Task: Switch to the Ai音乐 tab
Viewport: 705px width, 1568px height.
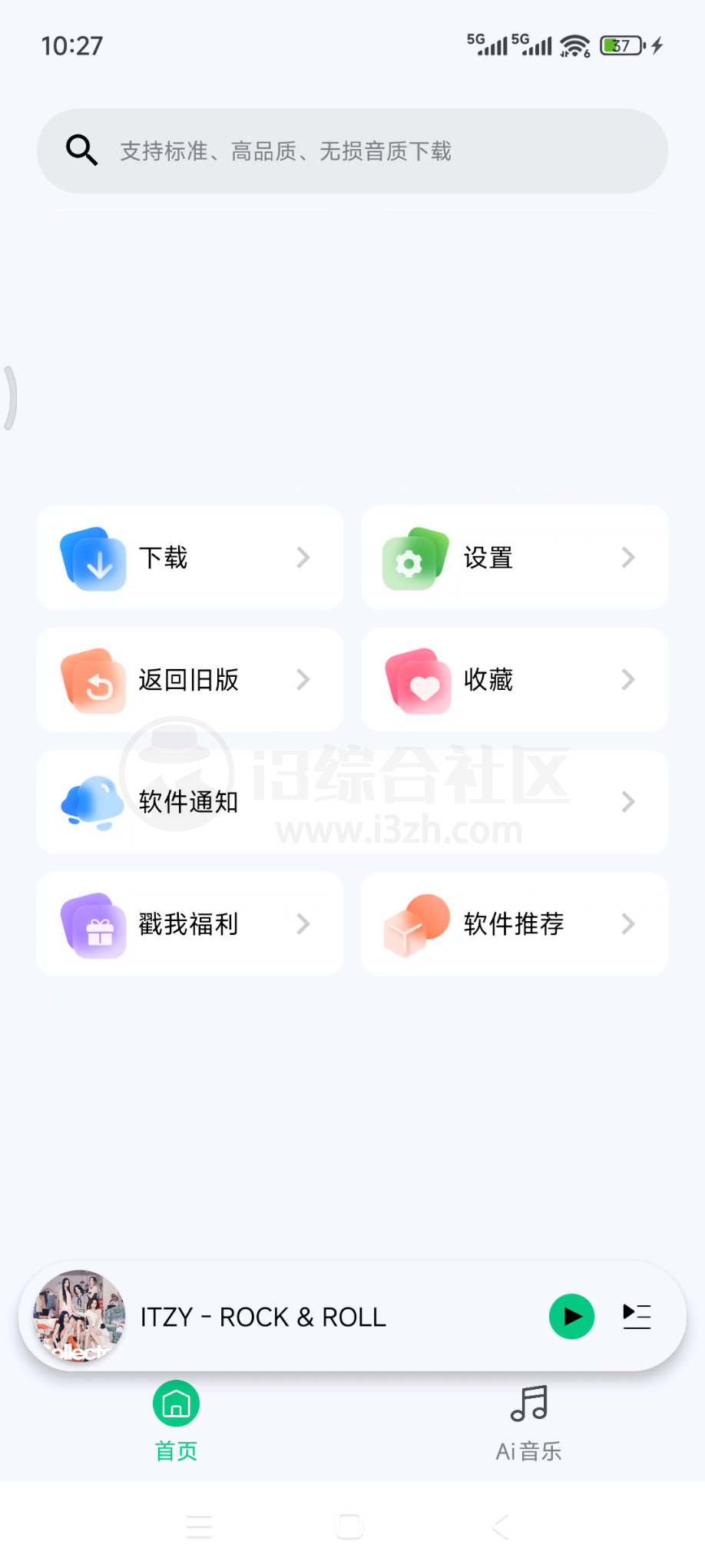Action: pos(528,1420)
